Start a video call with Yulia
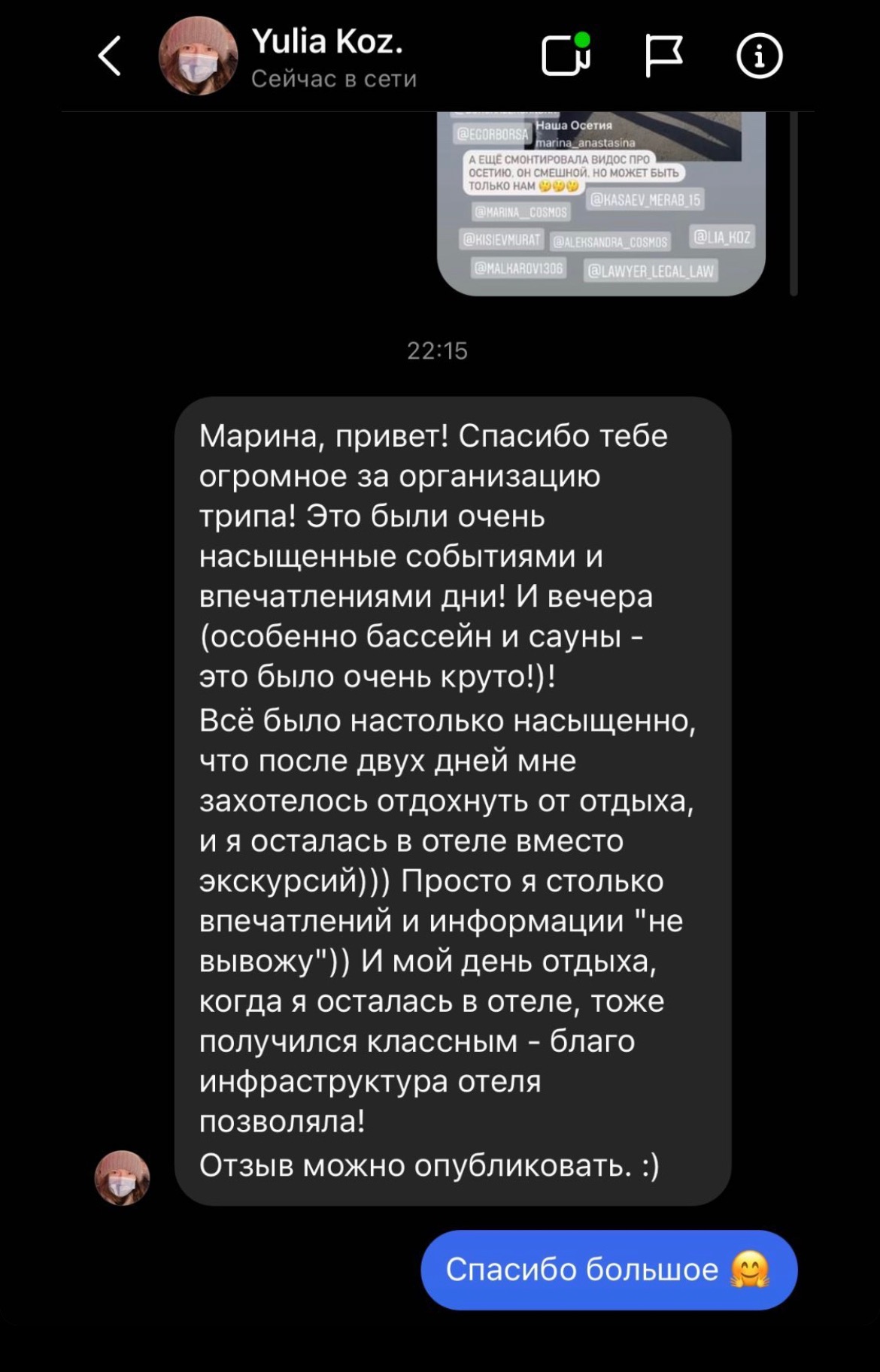The image size is (880, 1372). pyautogui.click(x=566, y=56)
